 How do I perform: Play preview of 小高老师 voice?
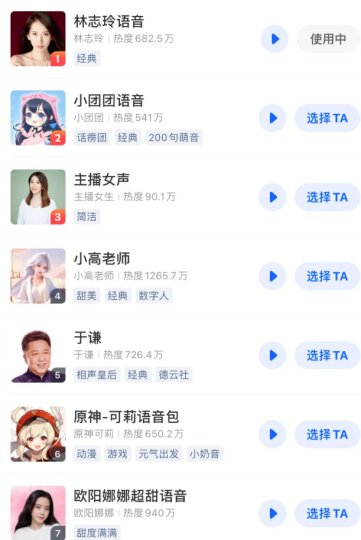click(273, 276)
